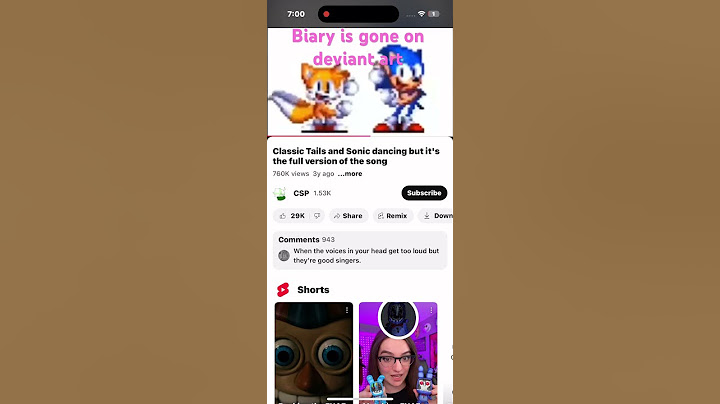Like the video with 29K likes
The height and width of the screenshot is (404, 720).
point(292,216)
